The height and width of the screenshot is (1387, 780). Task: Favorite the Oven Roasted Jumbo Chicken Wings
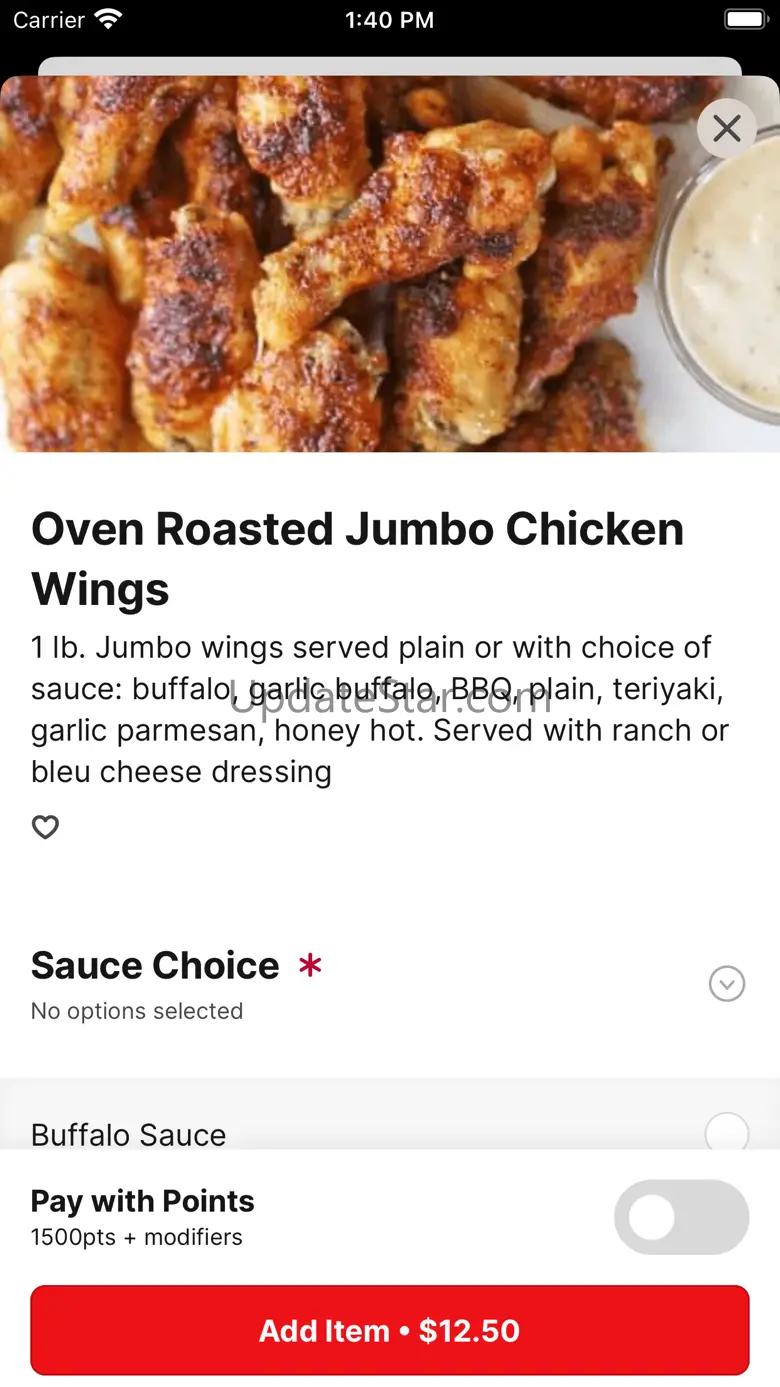coord(45,827)
